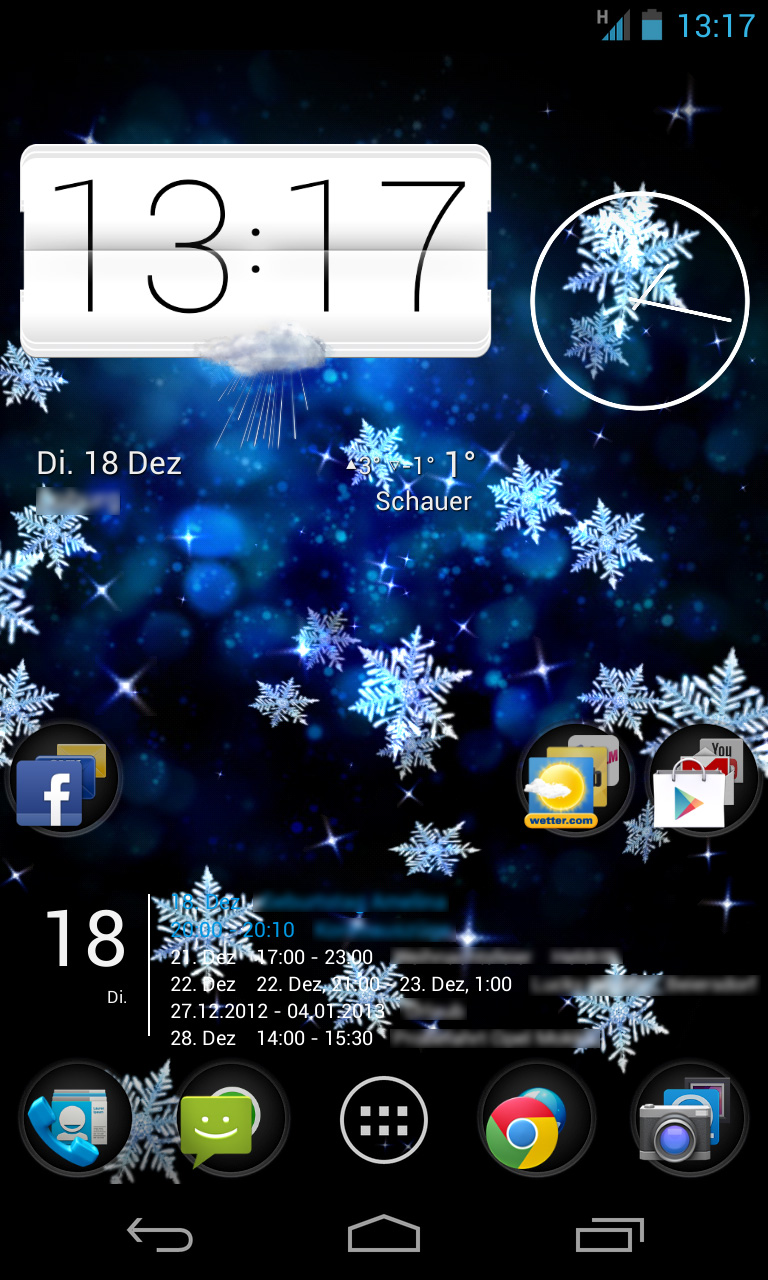Tap the system back button
The height and width of the screenshot is (1280, 768).
tap(160, 1236)
